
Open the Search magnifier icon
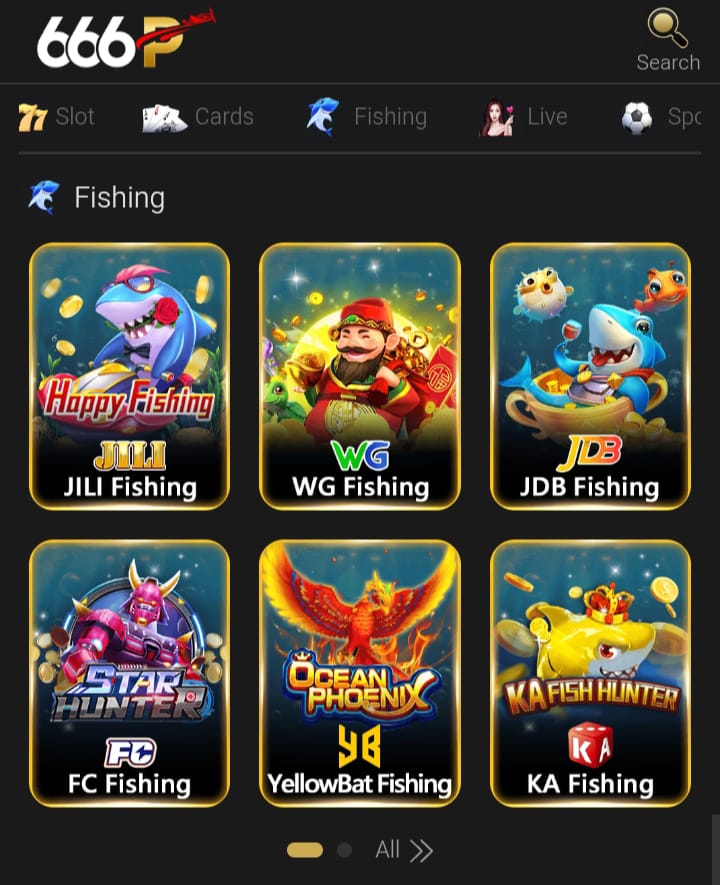click(668, 28)
